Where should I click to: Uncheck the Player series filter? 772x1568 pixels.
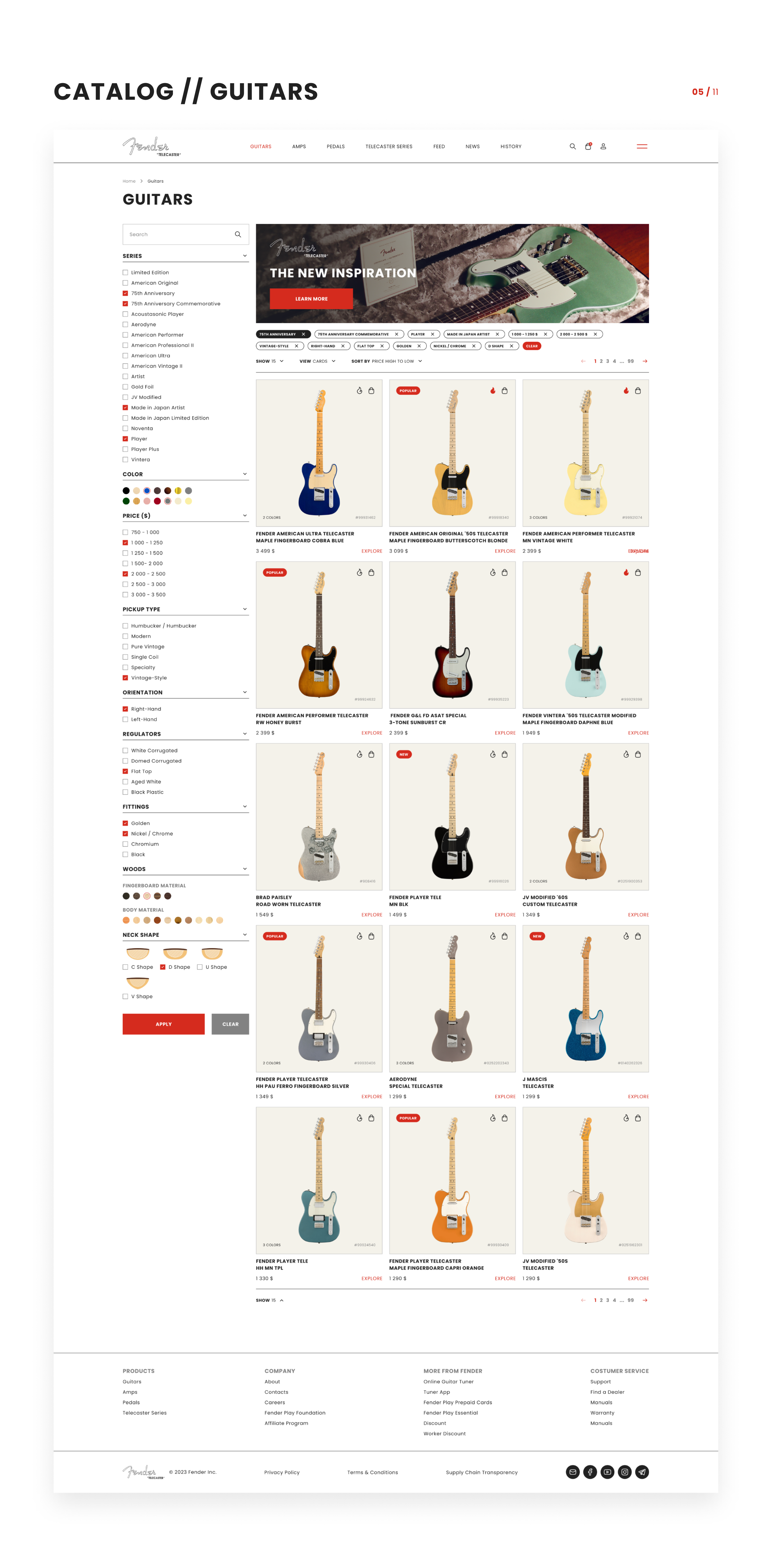point(125,438)
